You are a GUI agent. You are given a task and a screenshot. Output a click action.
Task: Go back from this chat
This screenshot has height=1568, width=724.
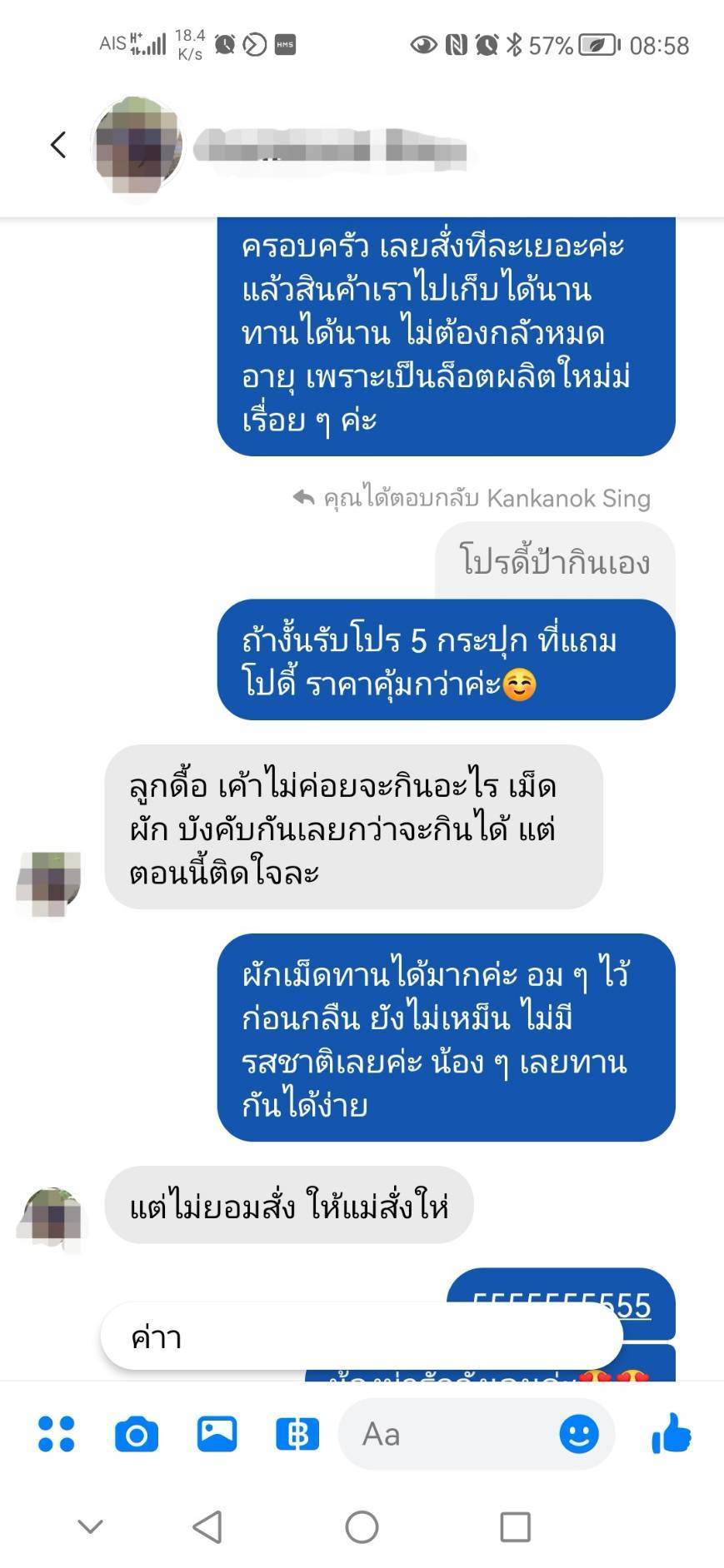tap(57, 145)
